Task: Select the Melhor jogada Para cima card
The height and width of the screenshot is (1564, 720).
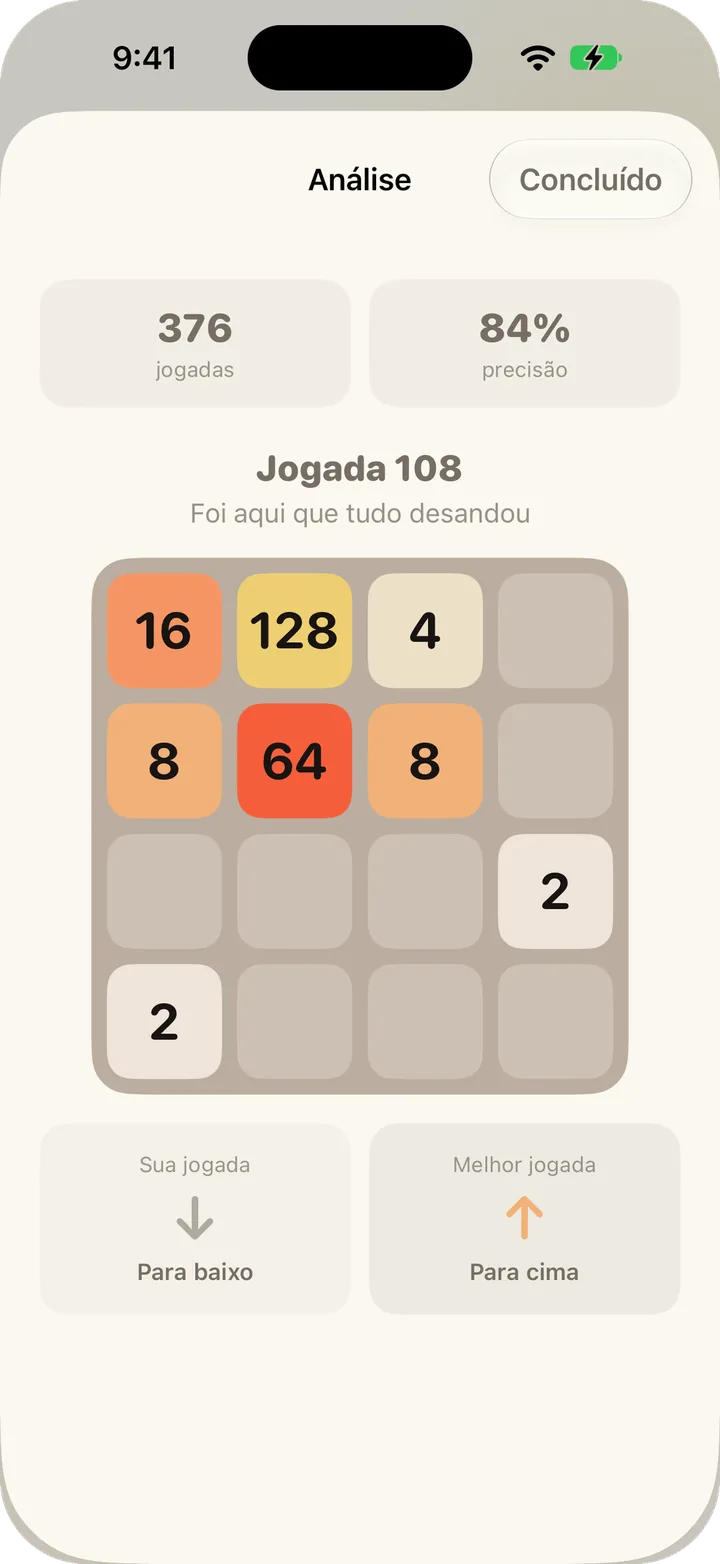Action: point(525,1219)
